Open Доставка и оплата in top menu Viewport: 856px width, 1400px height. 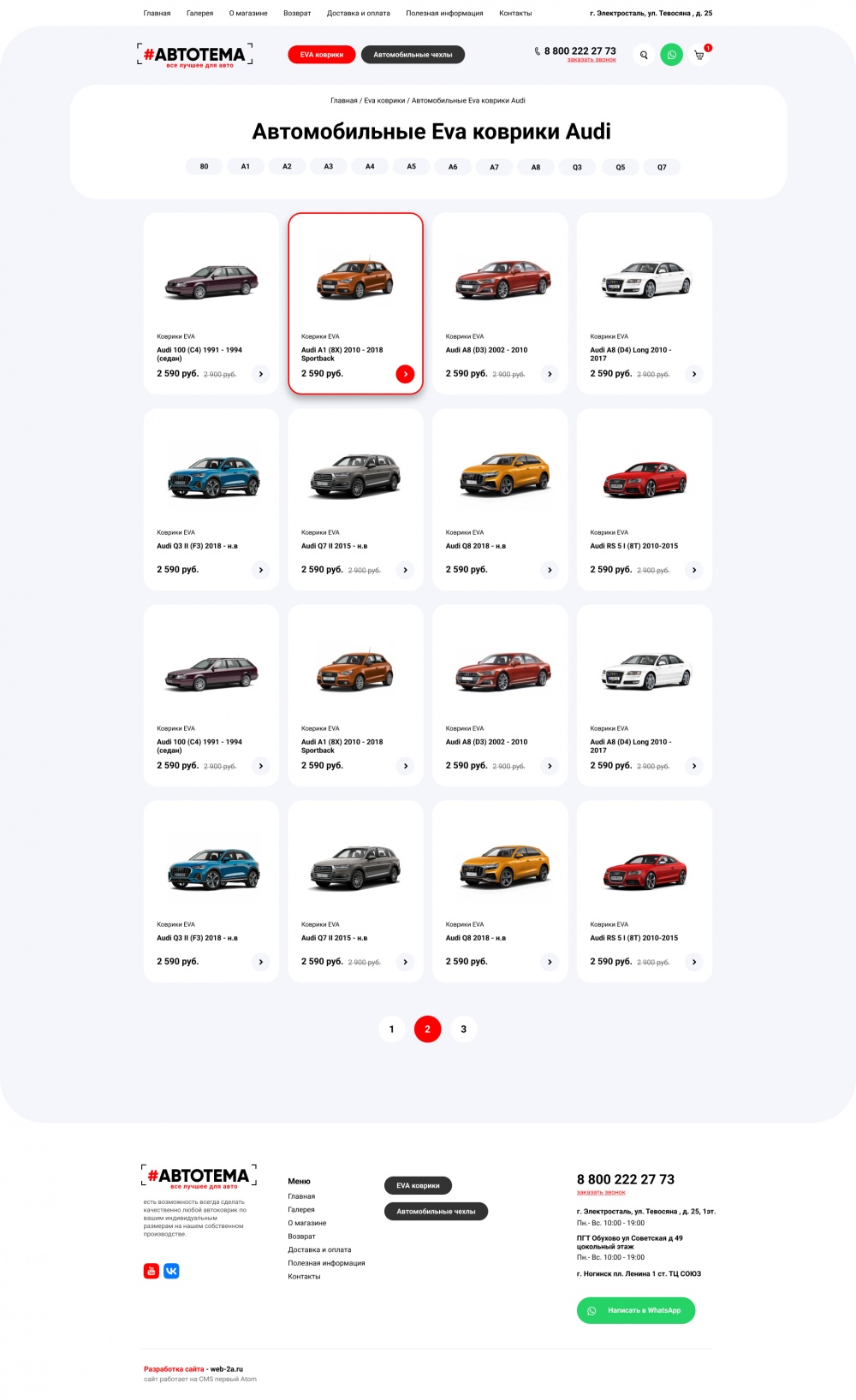(358, 14)
